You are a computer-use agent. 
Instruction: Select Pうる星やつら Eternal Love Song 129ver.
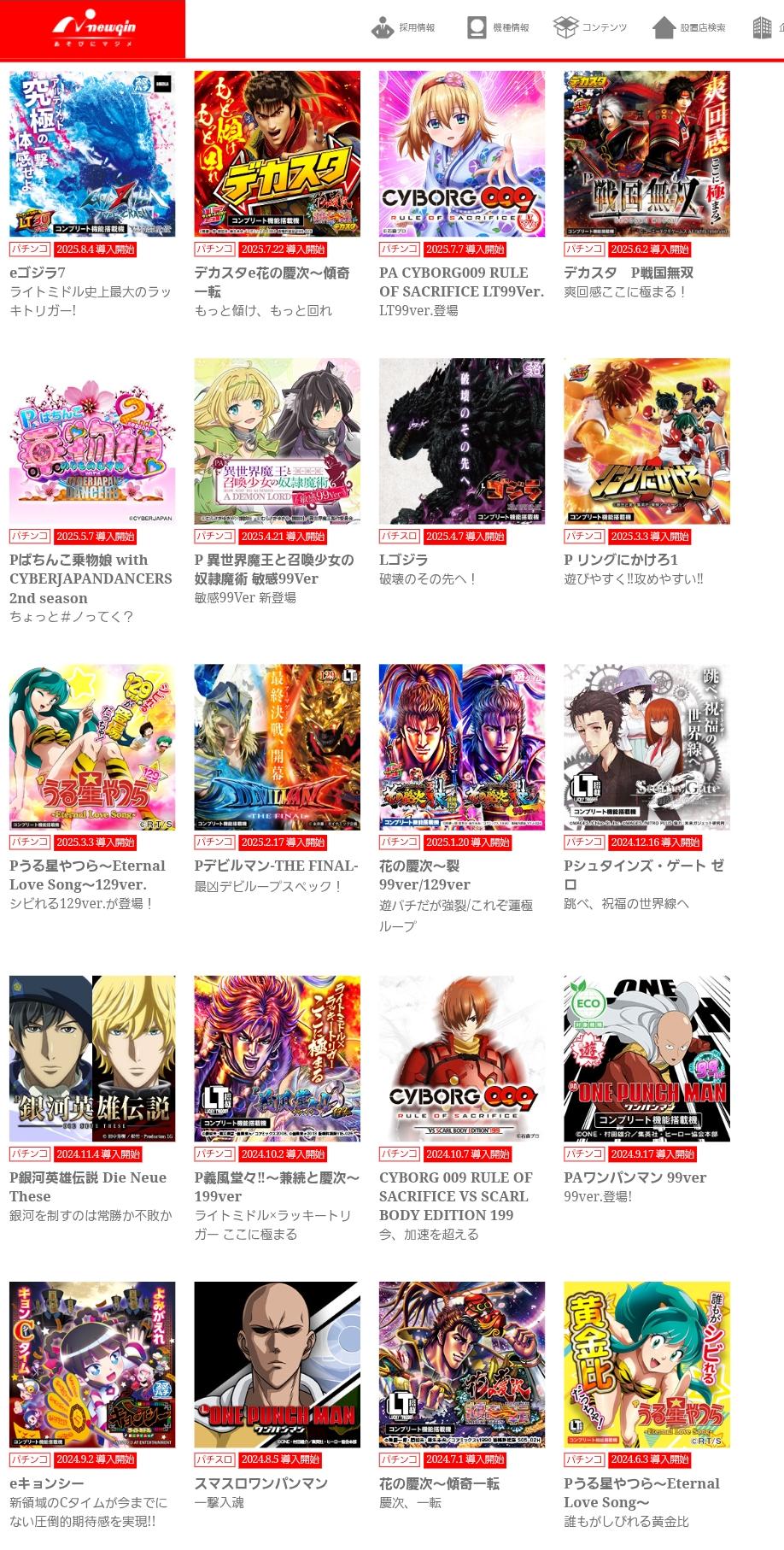(92, 747)
